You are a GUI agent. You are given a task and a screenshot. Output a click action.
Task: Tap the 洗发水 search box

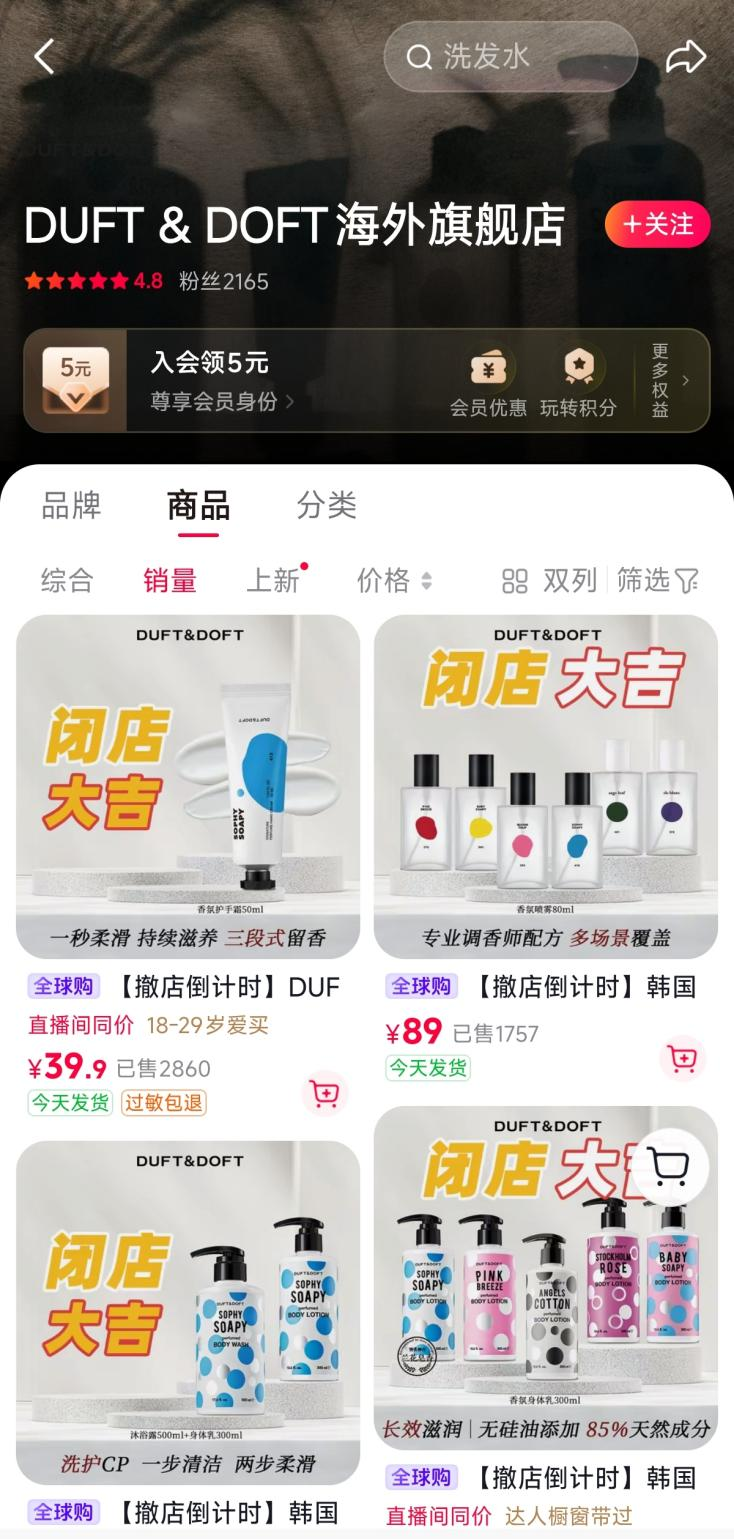(510, 57)
